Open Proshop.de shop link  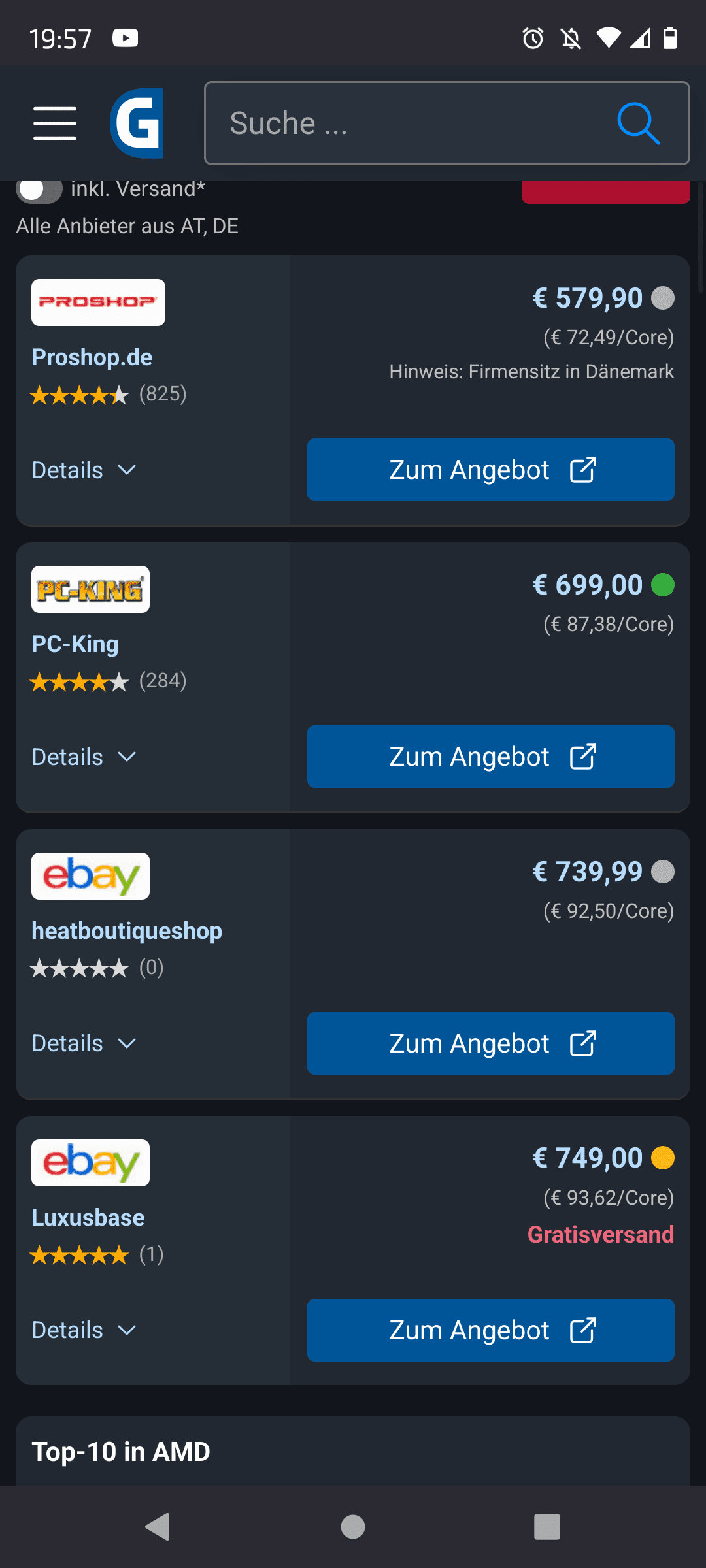(x=92, y=357)
